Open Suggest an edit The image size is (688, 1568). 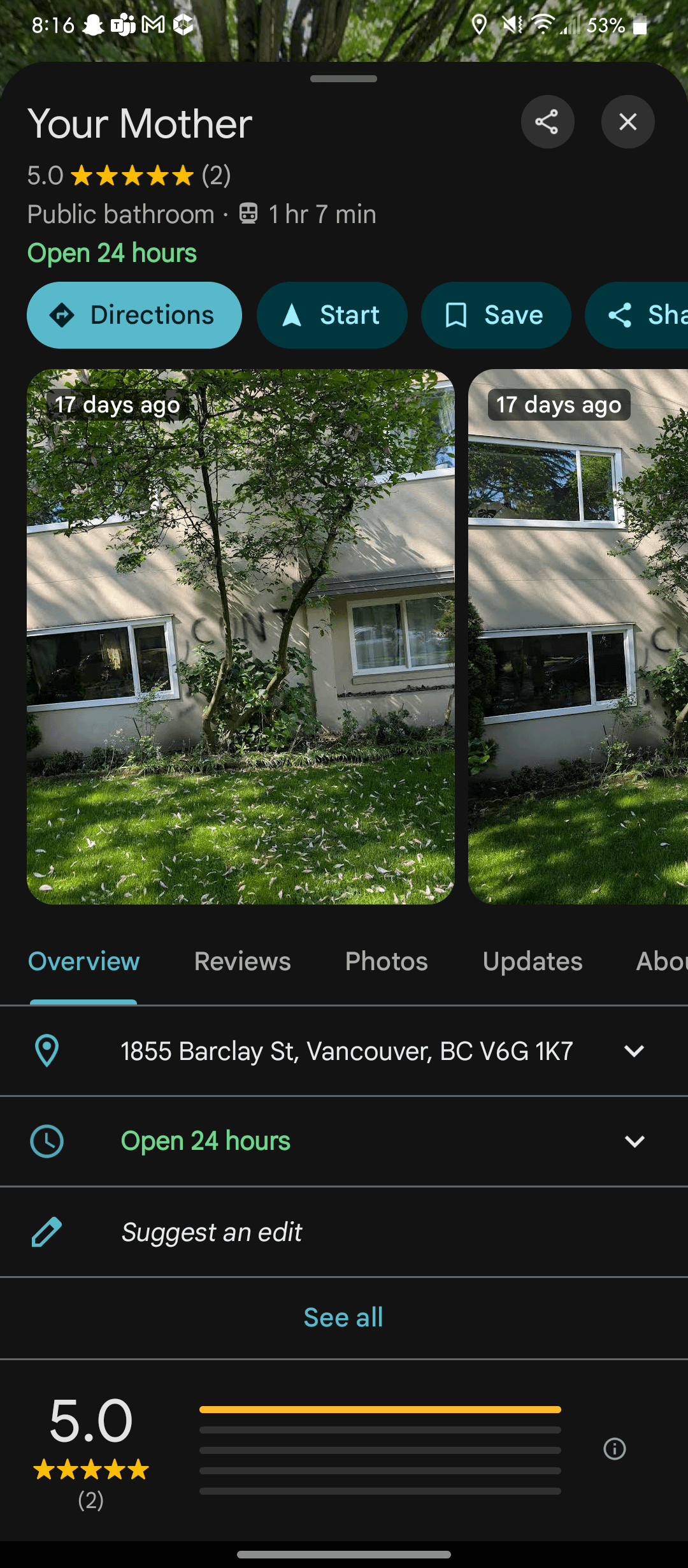(x=211, y=1231)
